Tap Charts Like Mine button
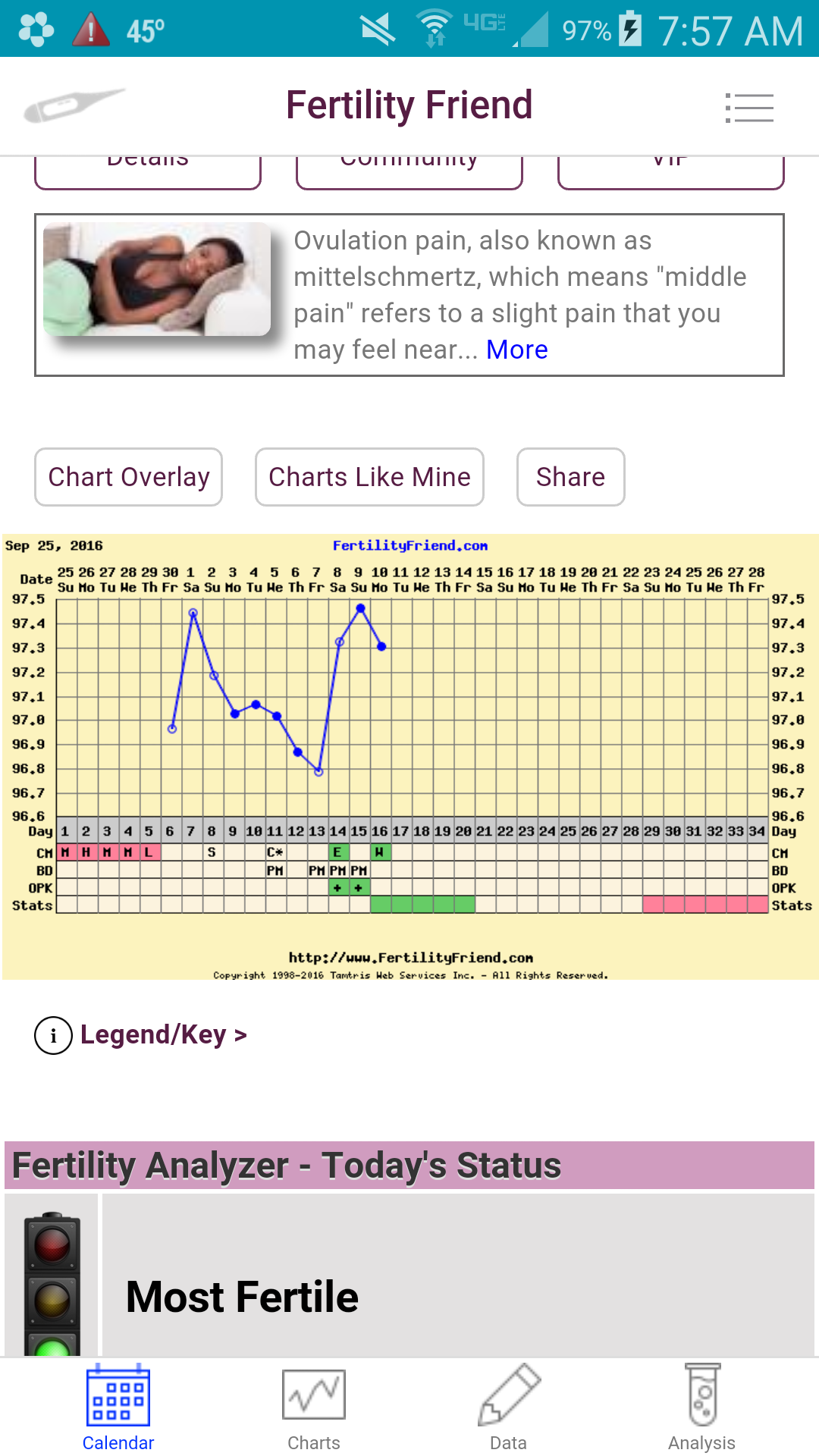This screenshot has width=819, height=1456. 369,477
